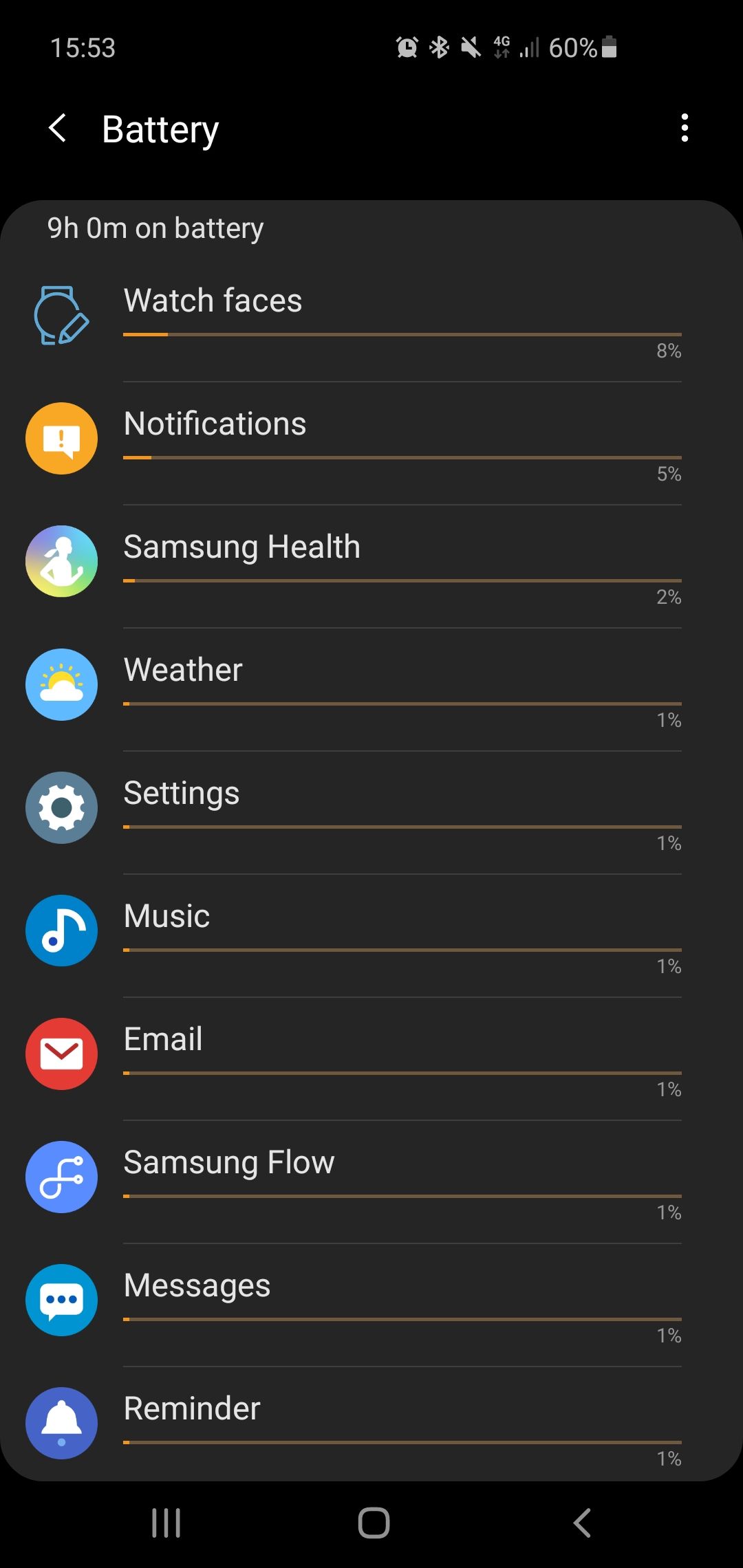This screenshot has width=743, height=1568.
Task: Select the Samsung Health row
Action: pyautogui.click(x=371, y=566)
